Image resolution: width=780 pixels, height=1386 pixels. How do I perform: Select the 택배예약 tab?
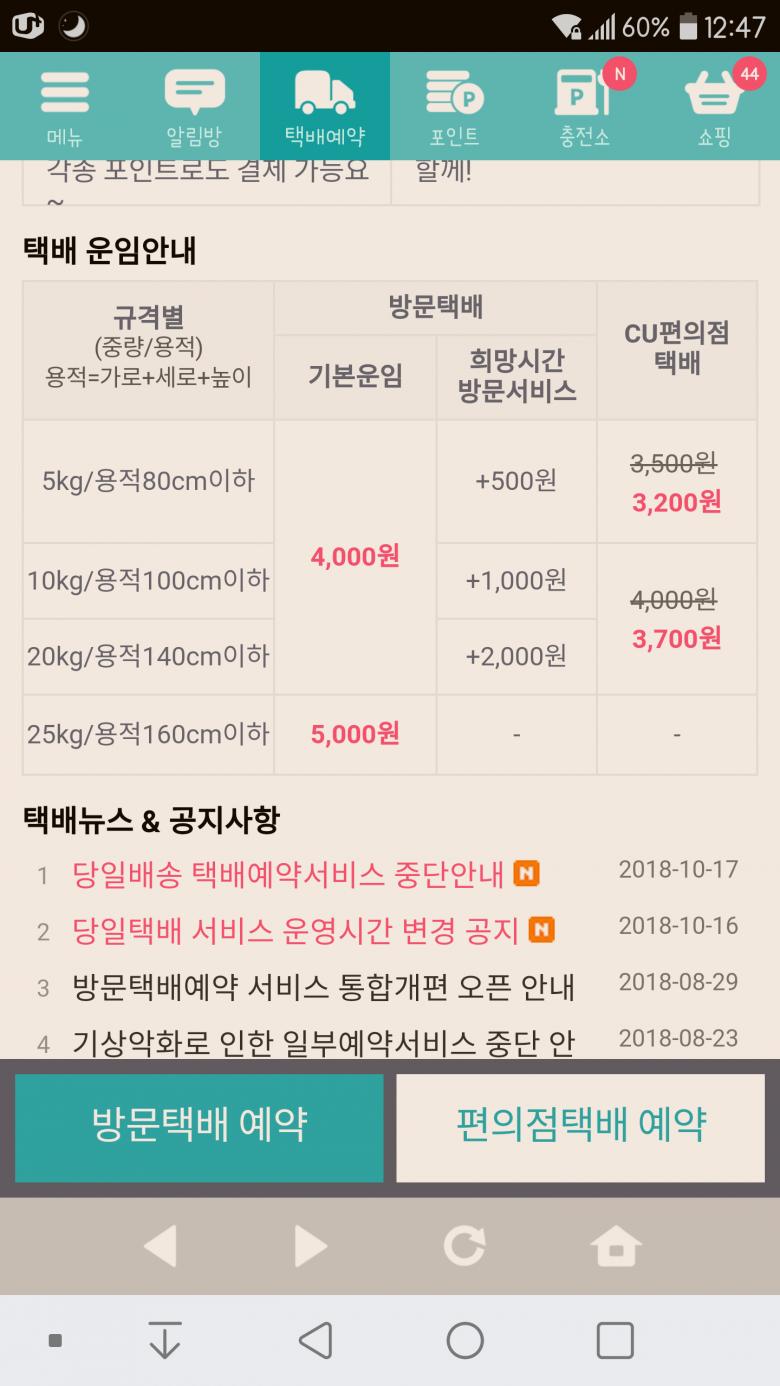(x=325, y=107)
